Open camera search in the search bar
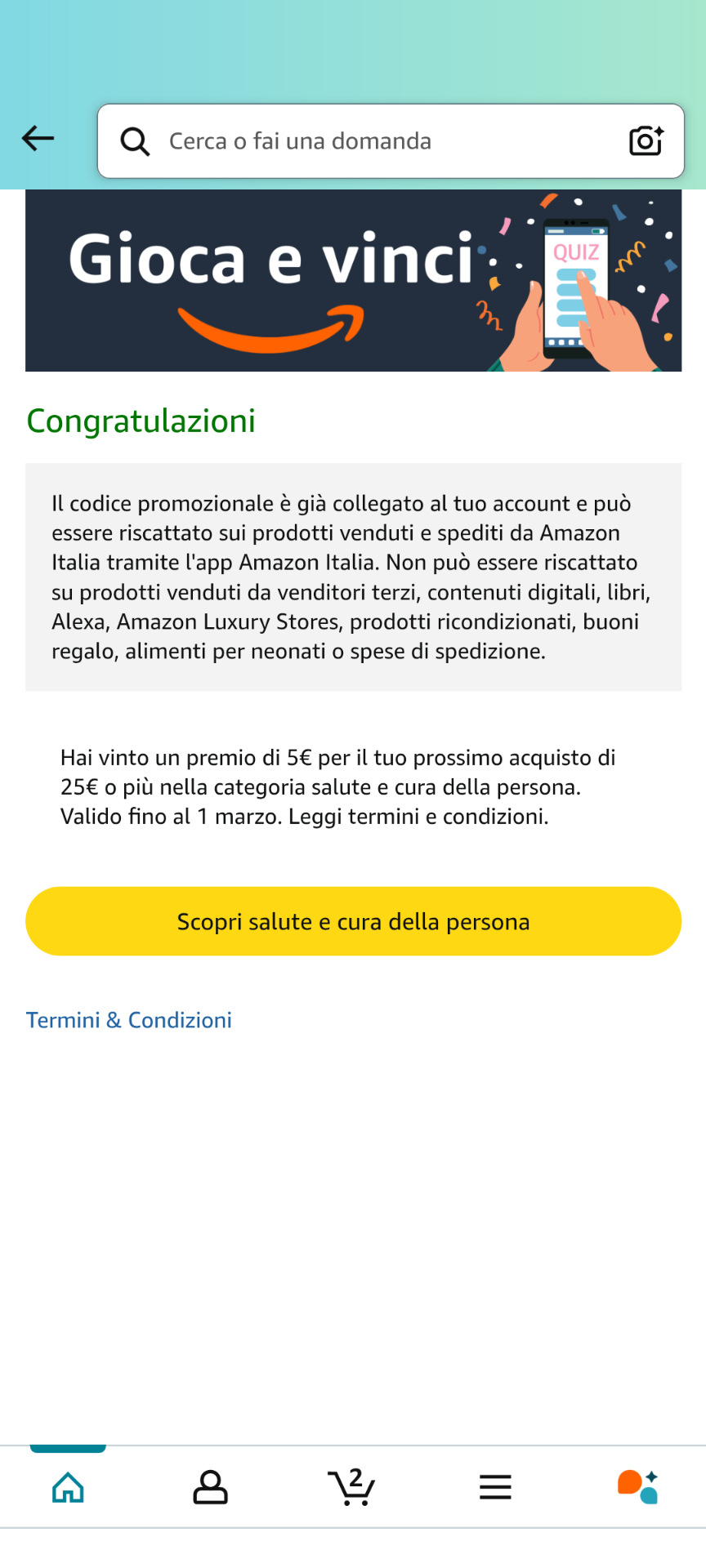The width and height of the screenshot is (706, 1568). 646,140
